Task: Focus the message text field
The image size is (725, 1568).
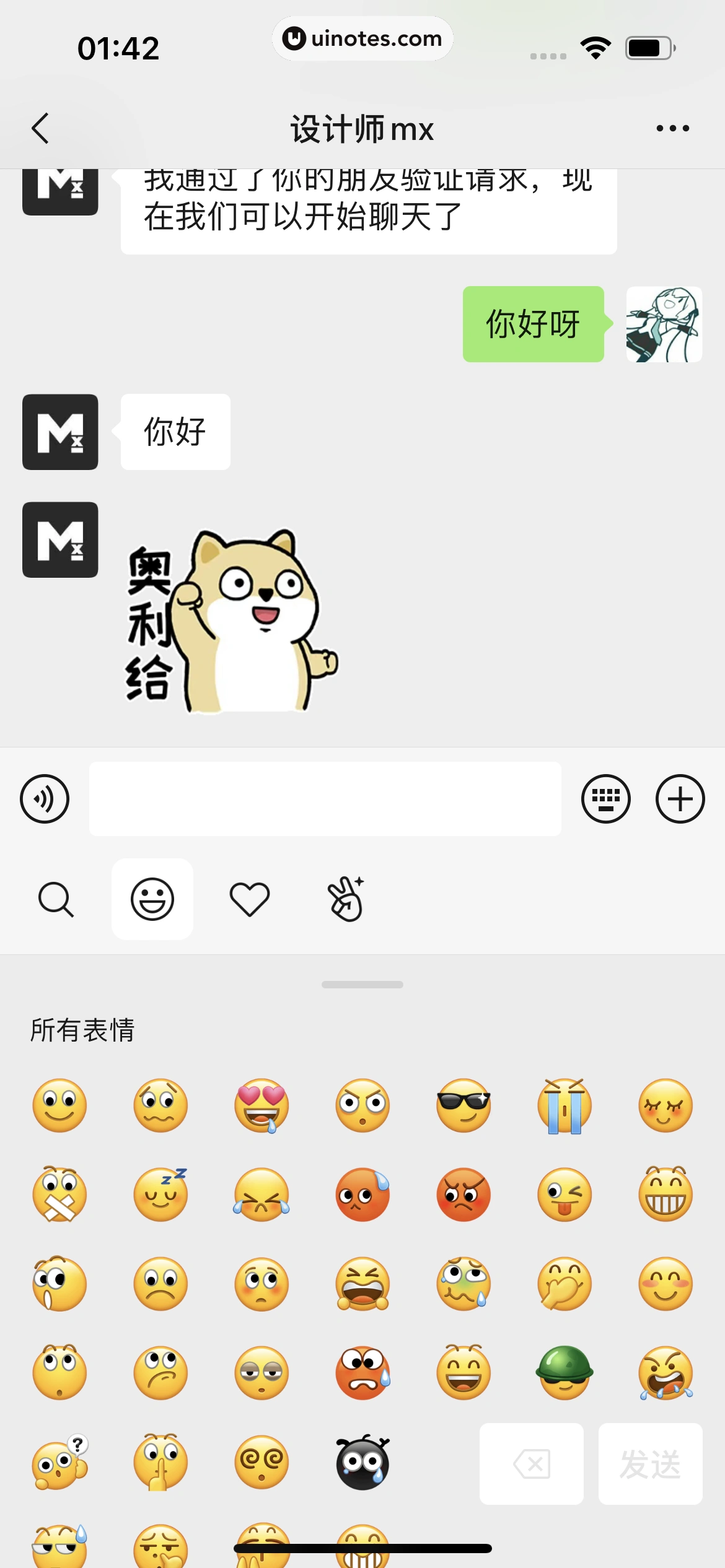Action: click(x=325, y=799)
